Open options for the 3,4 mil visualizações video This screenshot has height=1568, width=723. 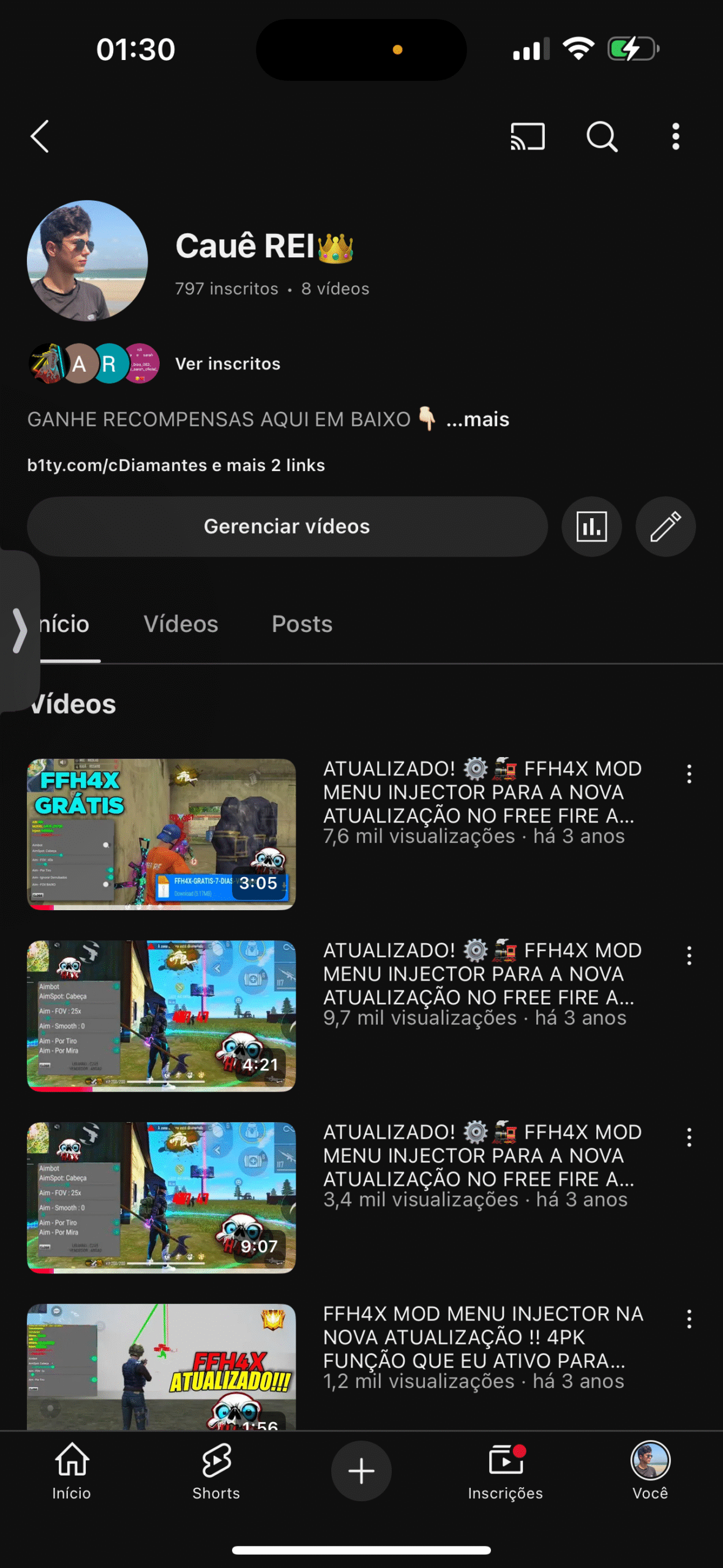click(689, 1137)
